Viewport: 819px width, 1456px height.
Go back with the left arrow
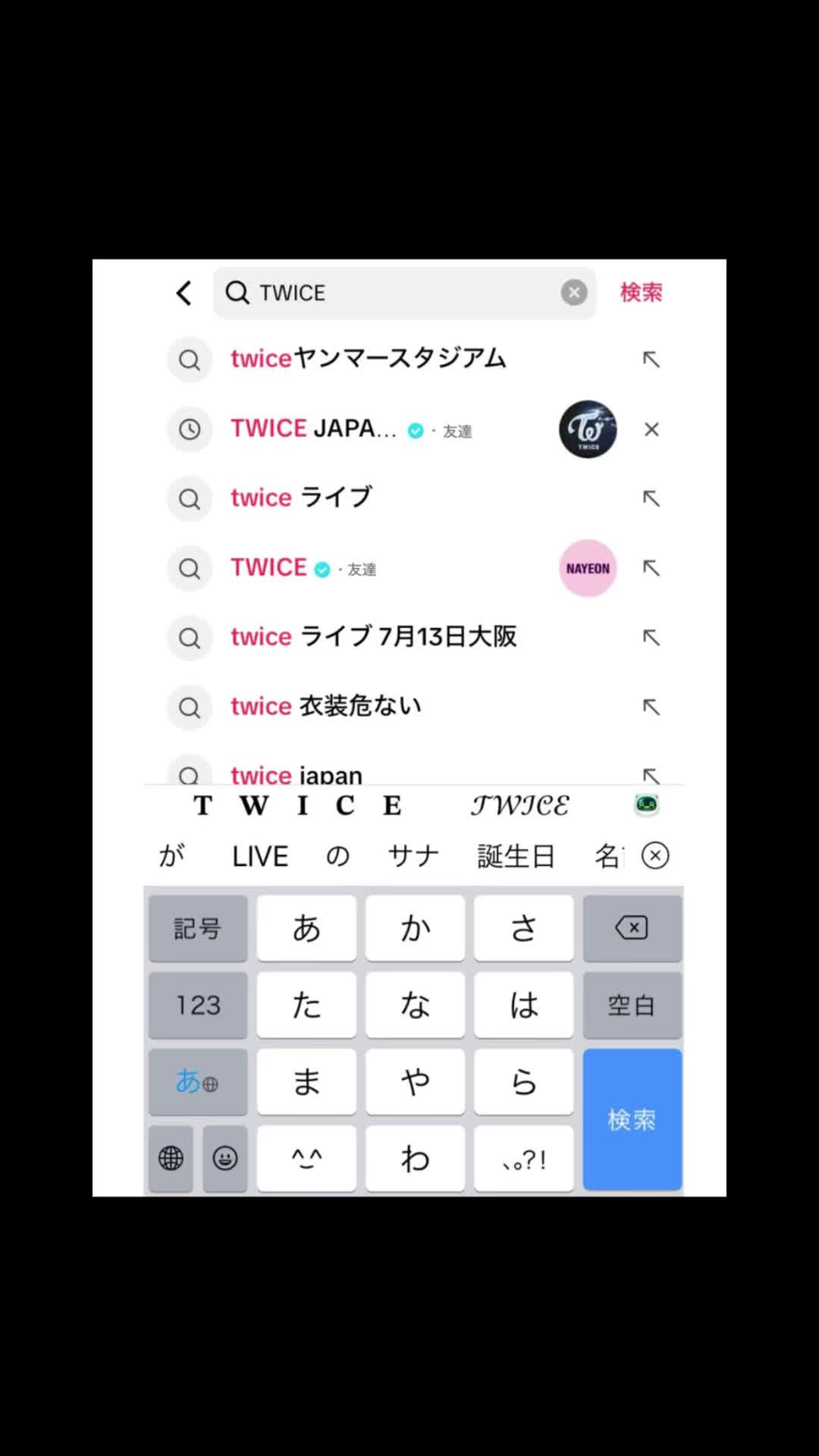pos(184,293)
